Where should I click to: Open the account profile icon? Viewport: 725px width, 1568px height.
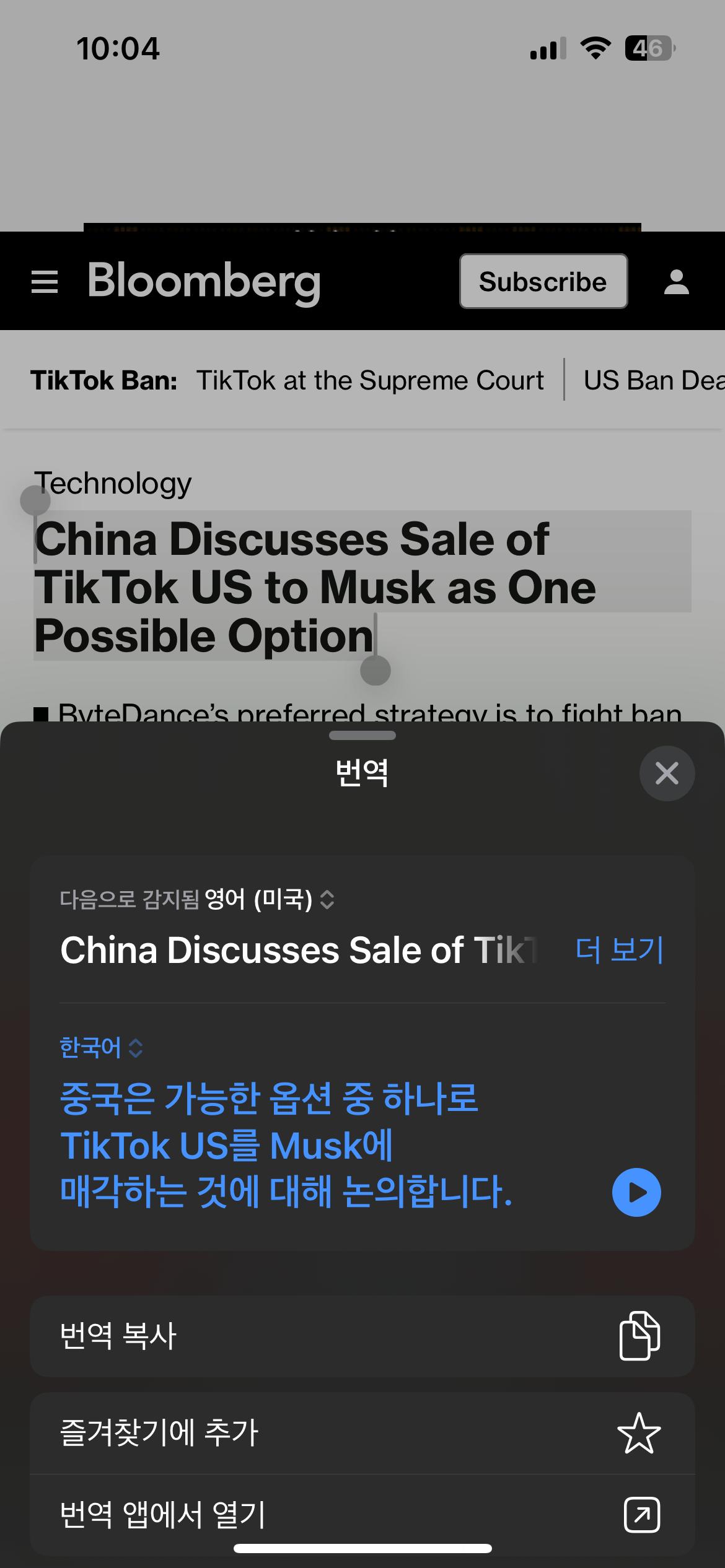676,282
